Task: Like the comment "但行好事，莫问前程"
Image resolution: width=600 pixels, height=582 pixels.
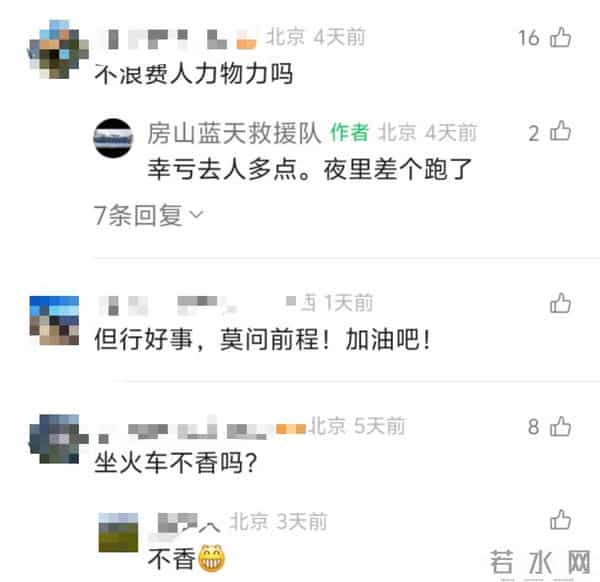Action: coord(560,302)
